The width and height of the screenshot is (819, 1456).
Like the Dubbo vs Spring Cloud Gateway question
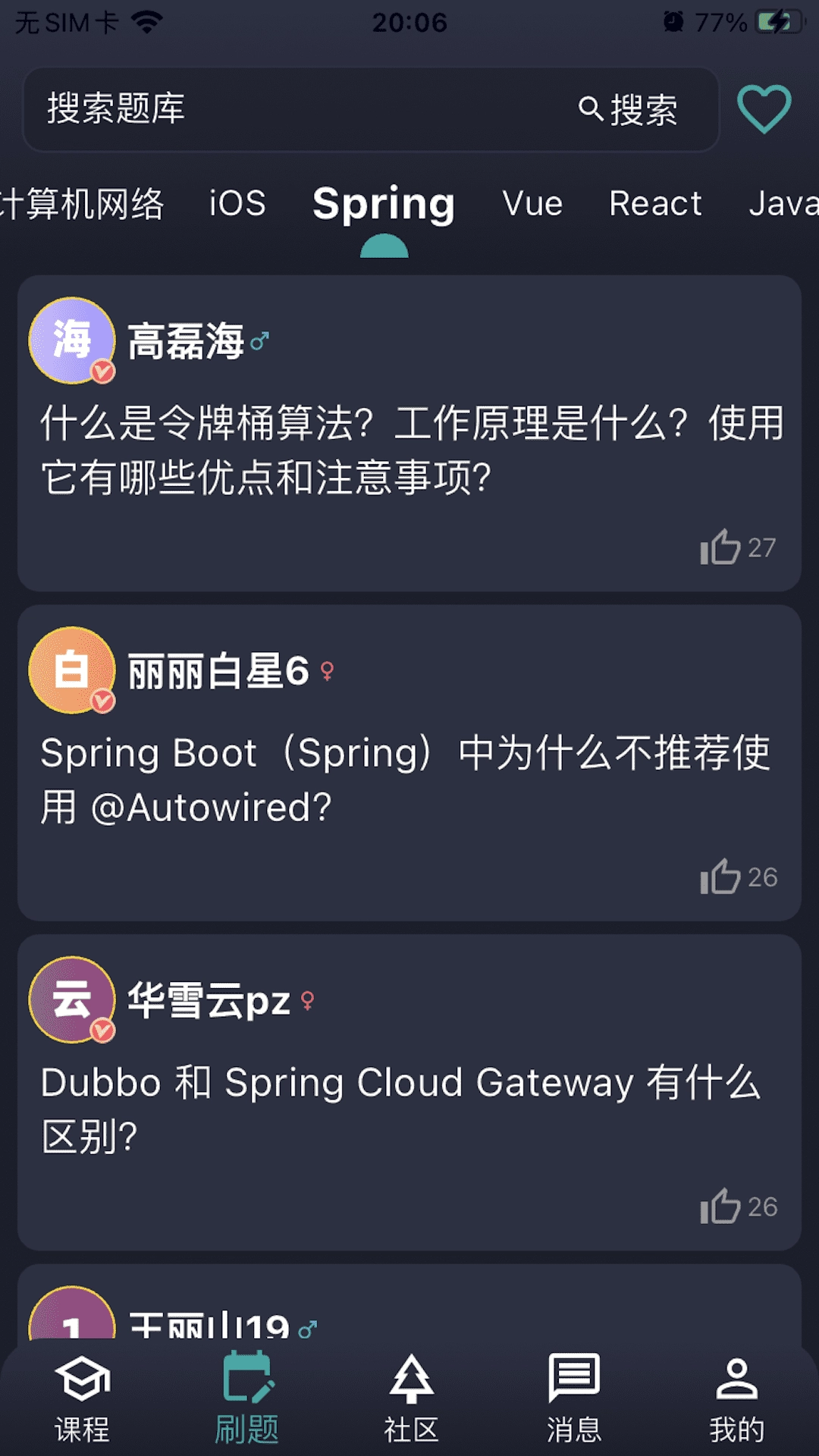coord(721,1206)
